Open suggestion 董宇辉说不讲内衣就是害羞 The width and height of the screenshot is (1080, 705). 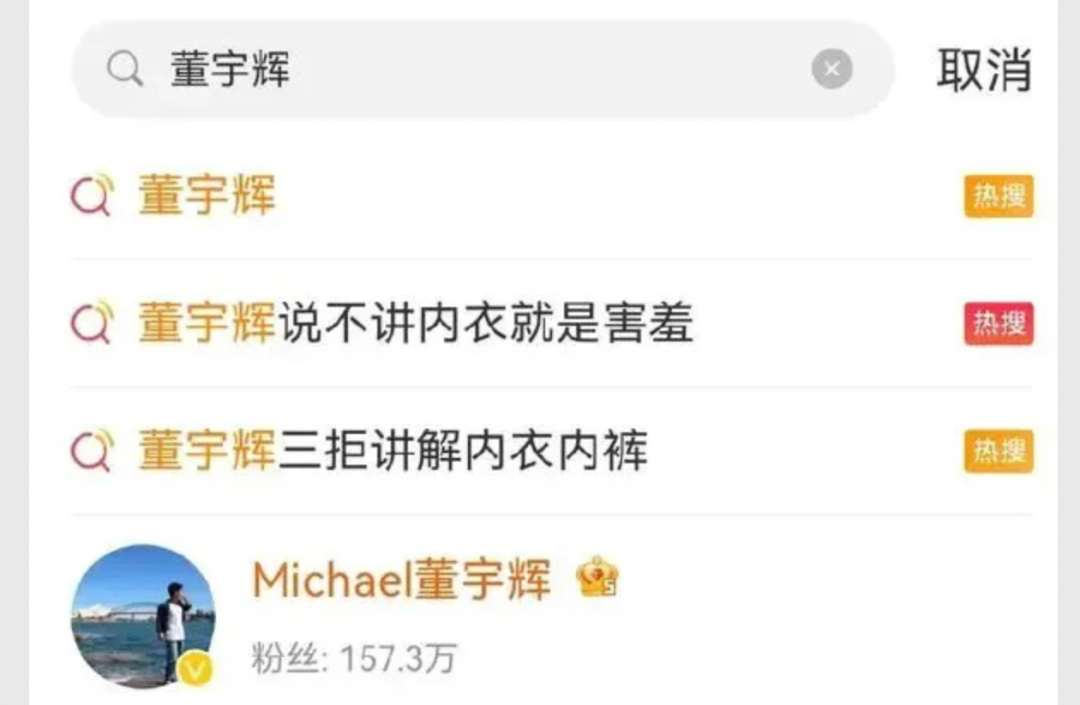[415, 324]
